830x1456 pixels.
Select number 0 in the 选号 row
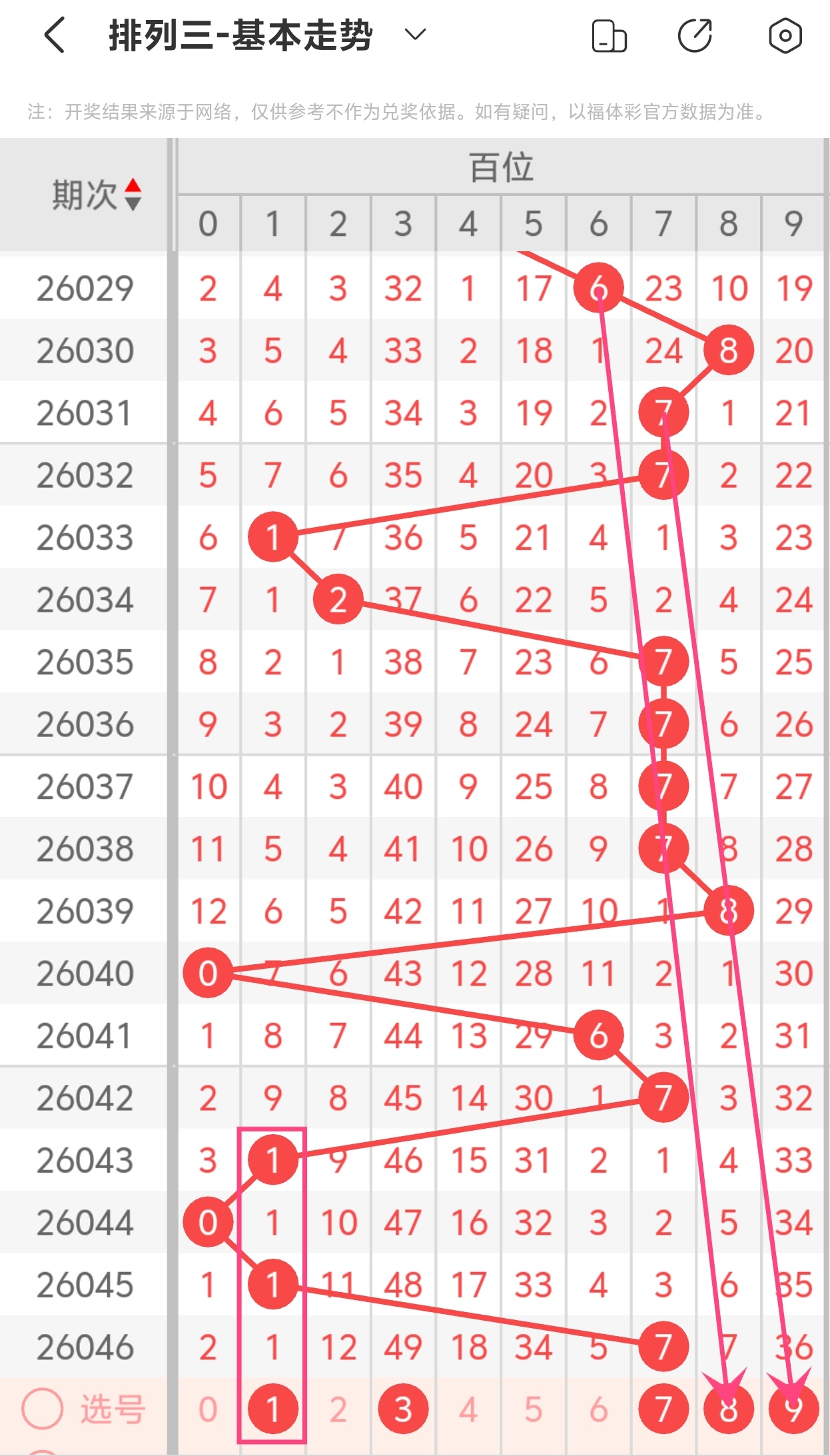(208, 1409)
